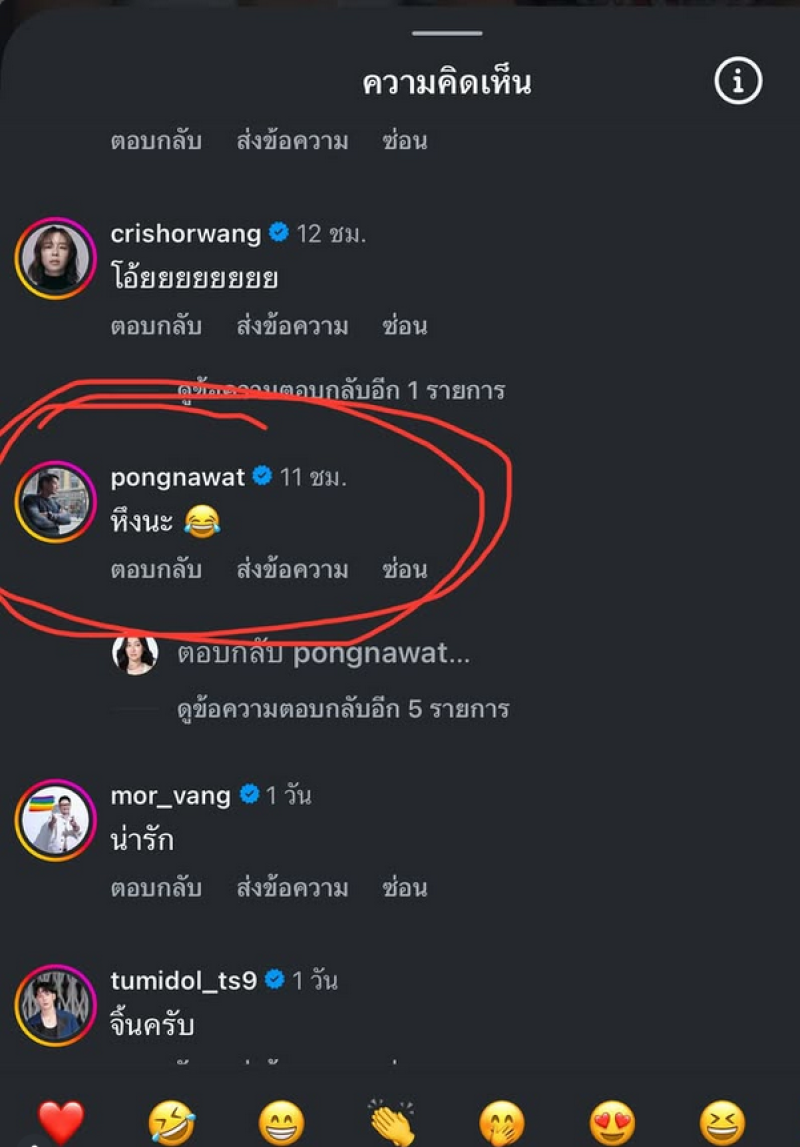Hide mor_vang's comment
The width and height of the screenshot is (800, 1147).
(404, 888)
